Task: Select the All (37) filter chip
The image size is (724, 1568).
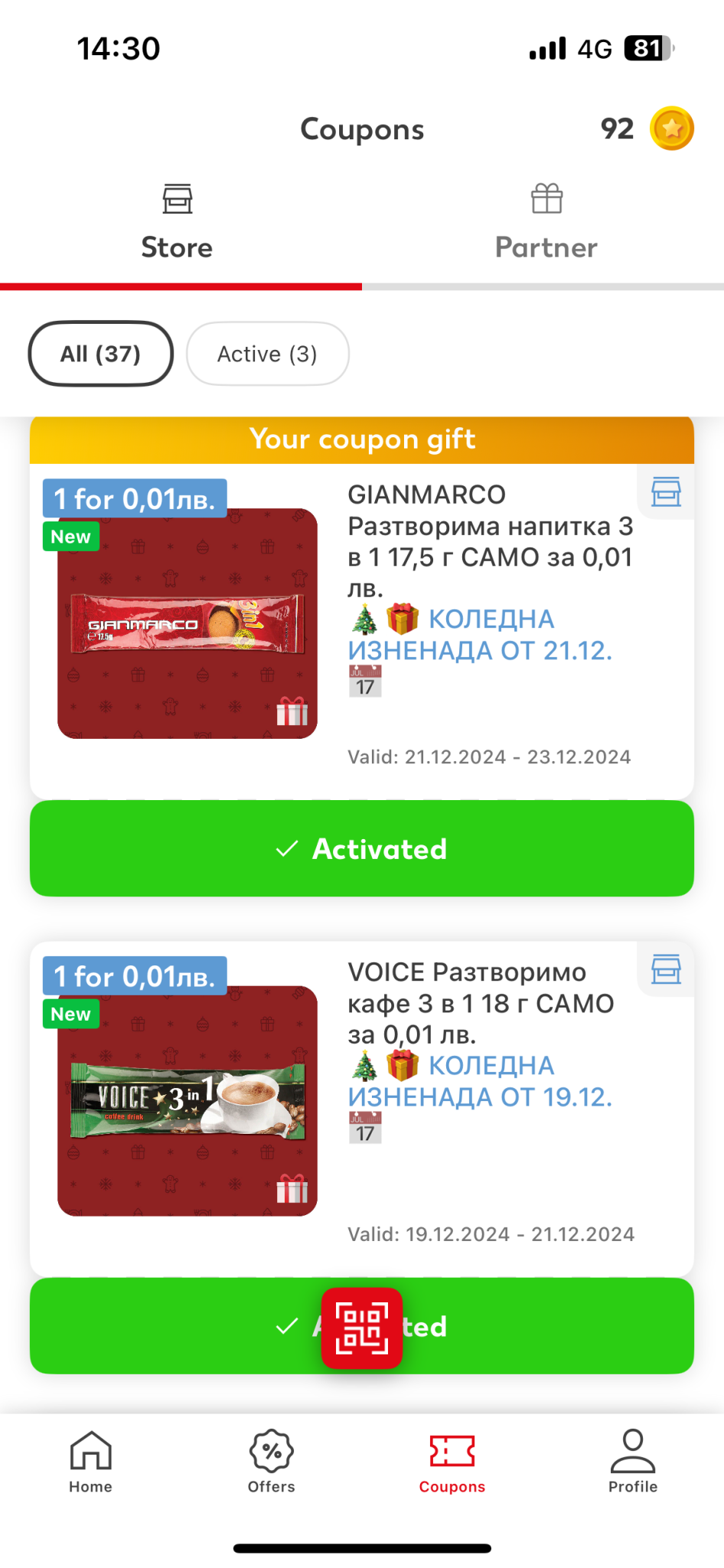Action: click(x=100, y=354)
